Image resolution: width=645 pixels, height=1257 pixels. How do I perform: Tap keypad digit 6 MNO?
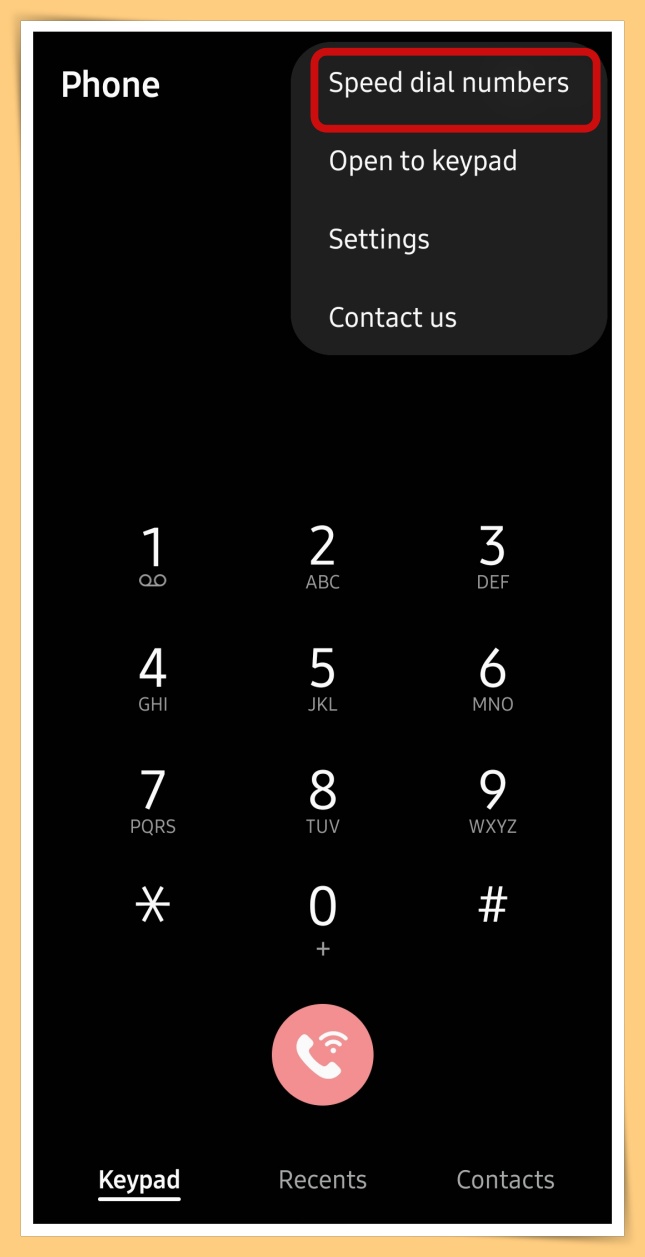point(492,679)
